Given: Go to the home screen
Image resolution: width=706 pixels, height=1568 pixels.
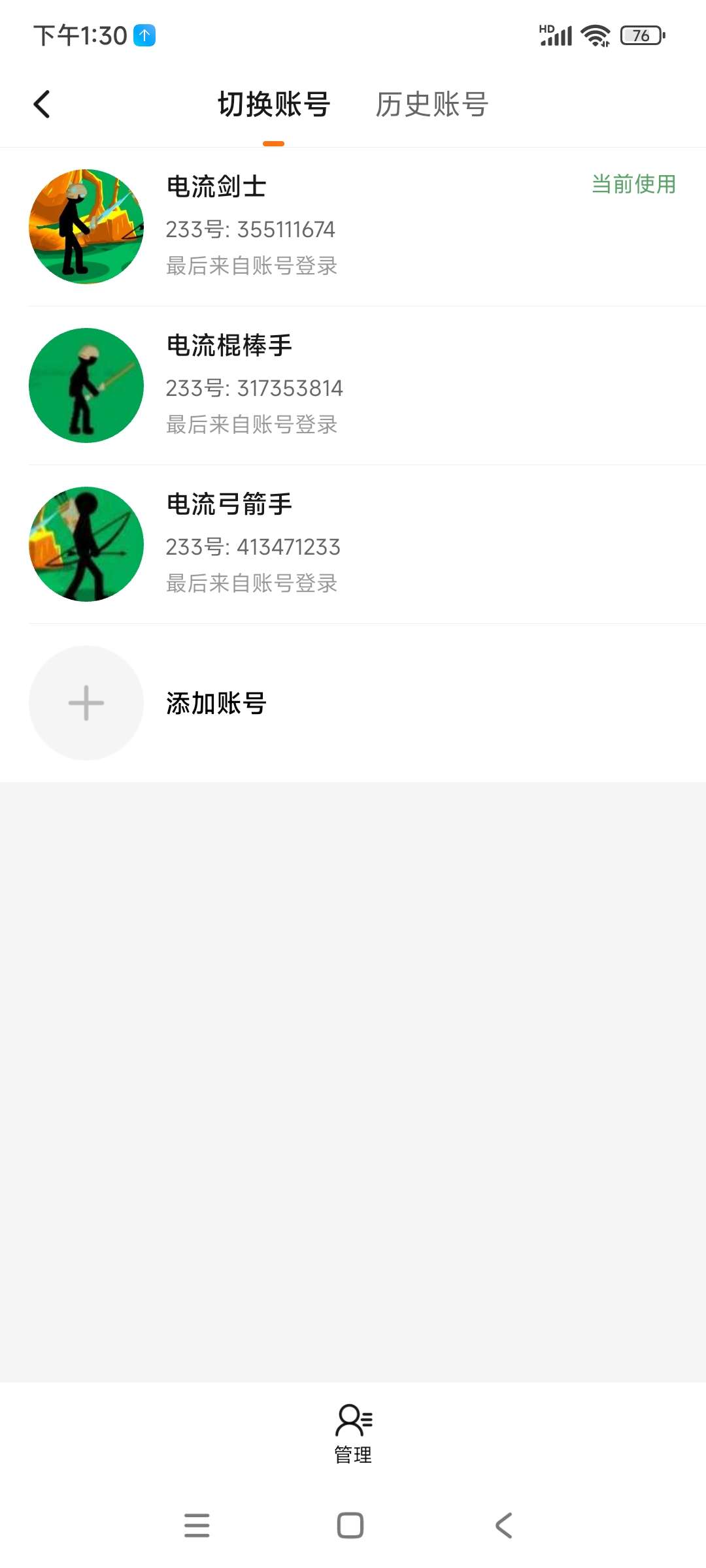Looking at the screenshot, I should click(350, 1525).
